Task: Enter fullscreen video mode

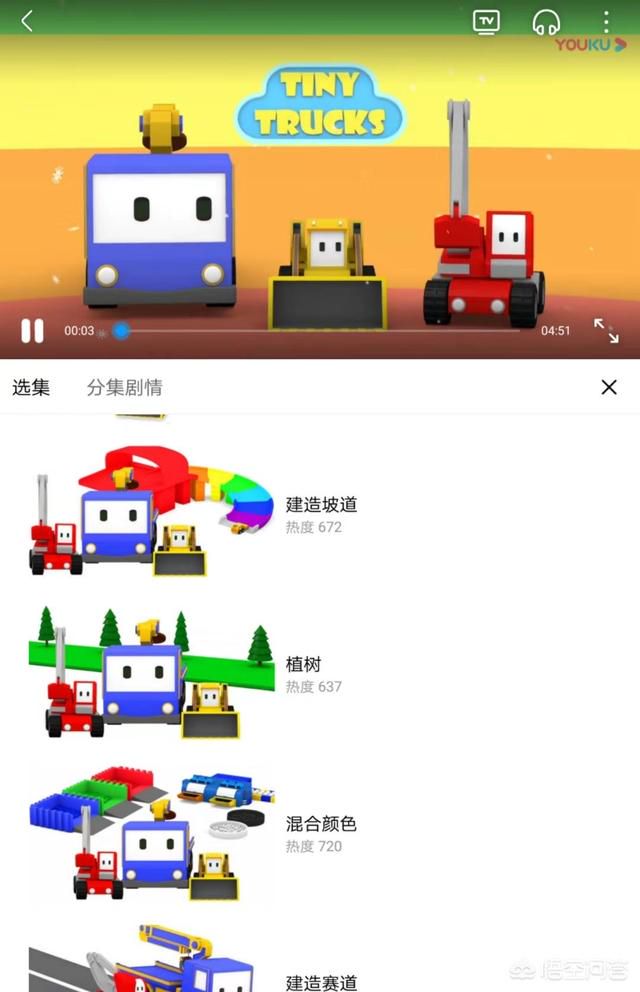Action: [606, 331]
